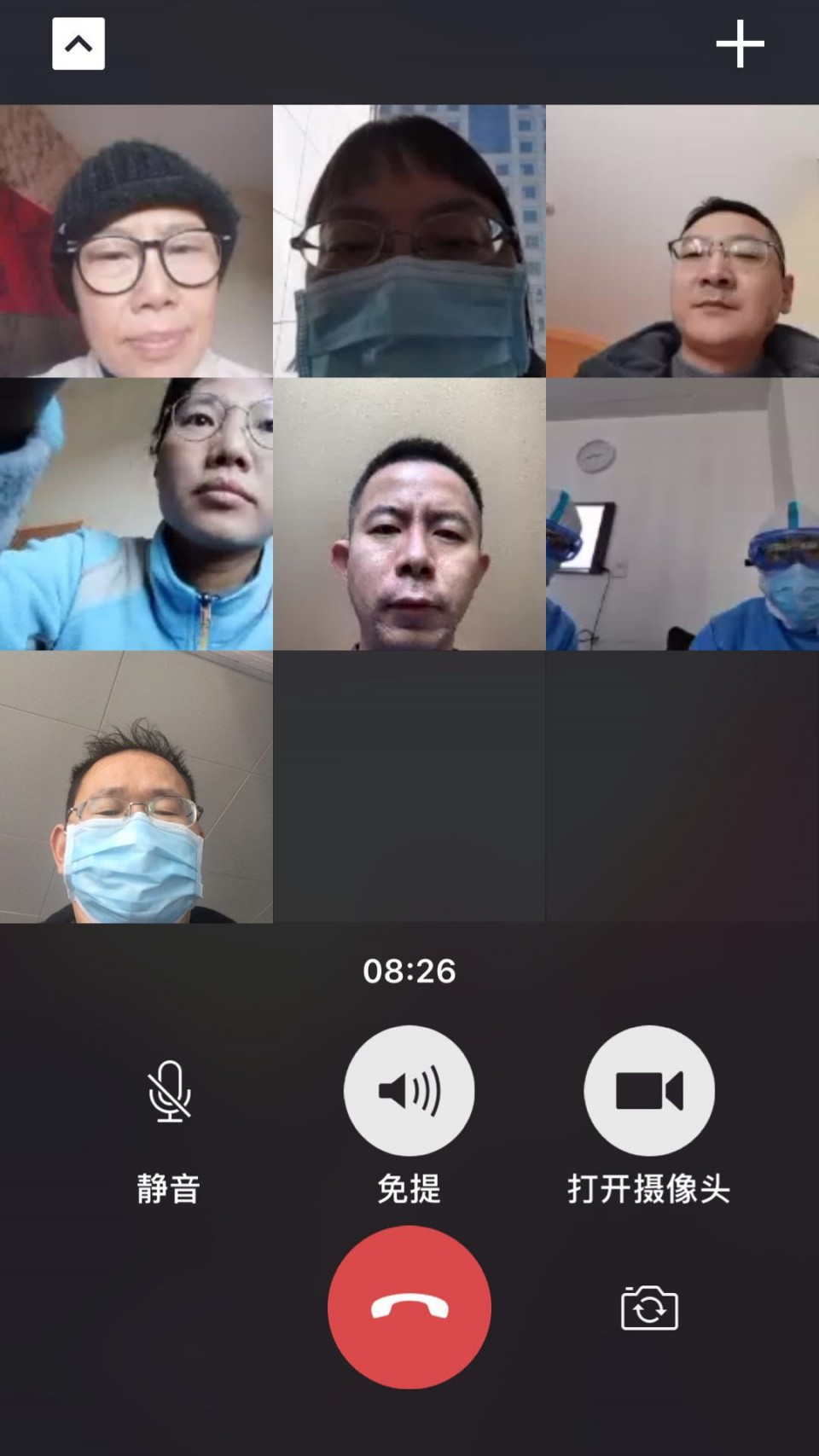Screen dimensions: 819x1456
Task: Add a participant with the plus icon
Action: pyautogui.click(x=740, y=44)
